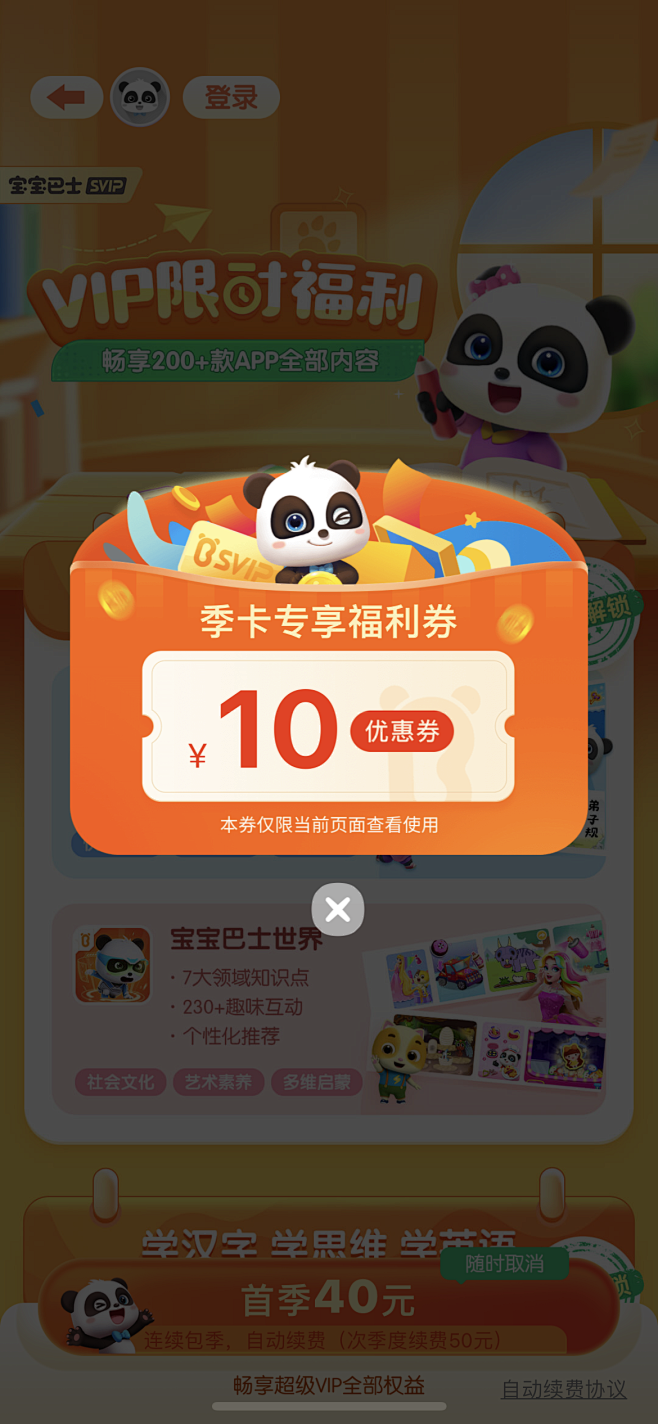The image size is (658, 1424).
Task: Go back with the orange arrow
Action: click(67, 97)
